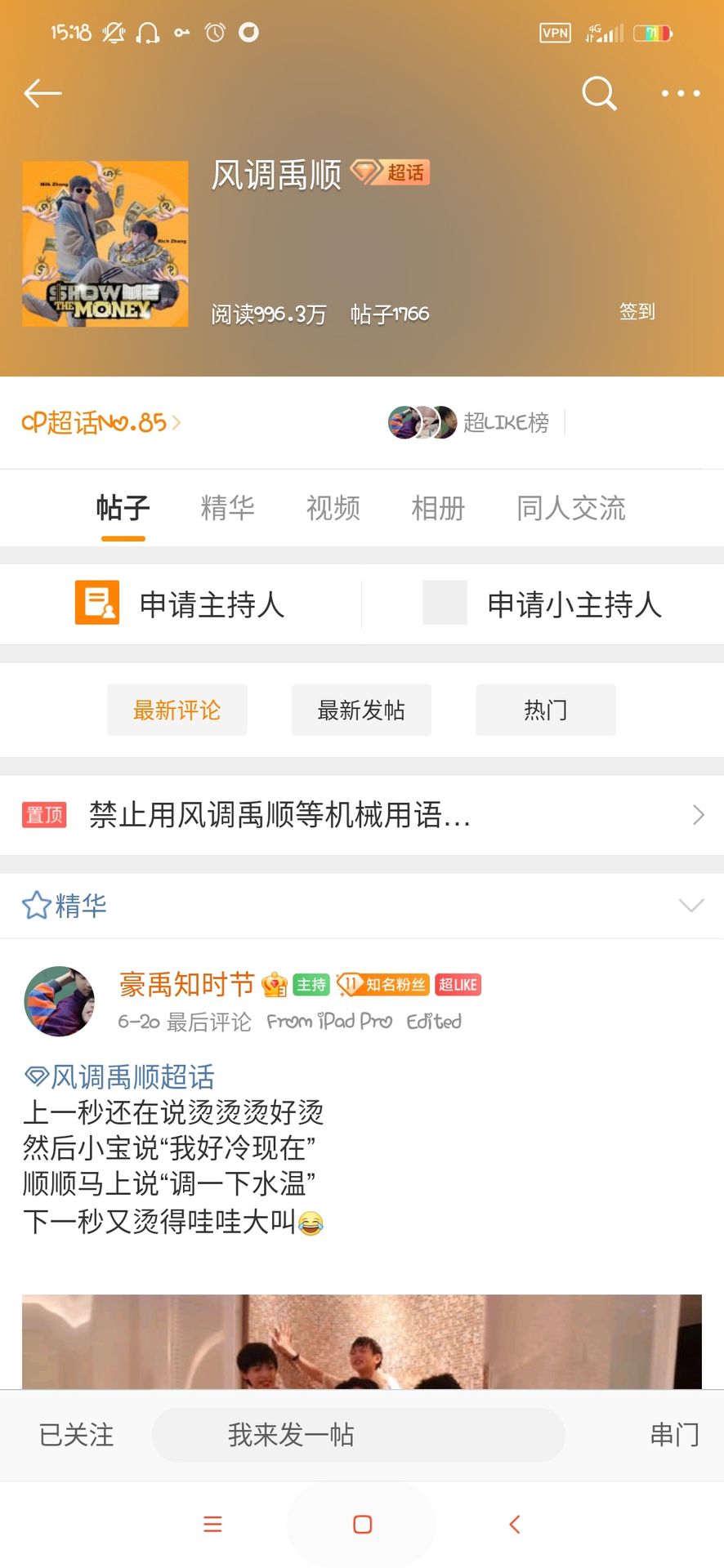
Task: Switch to the 同人交流 tab
Action: tap(570, 508)
